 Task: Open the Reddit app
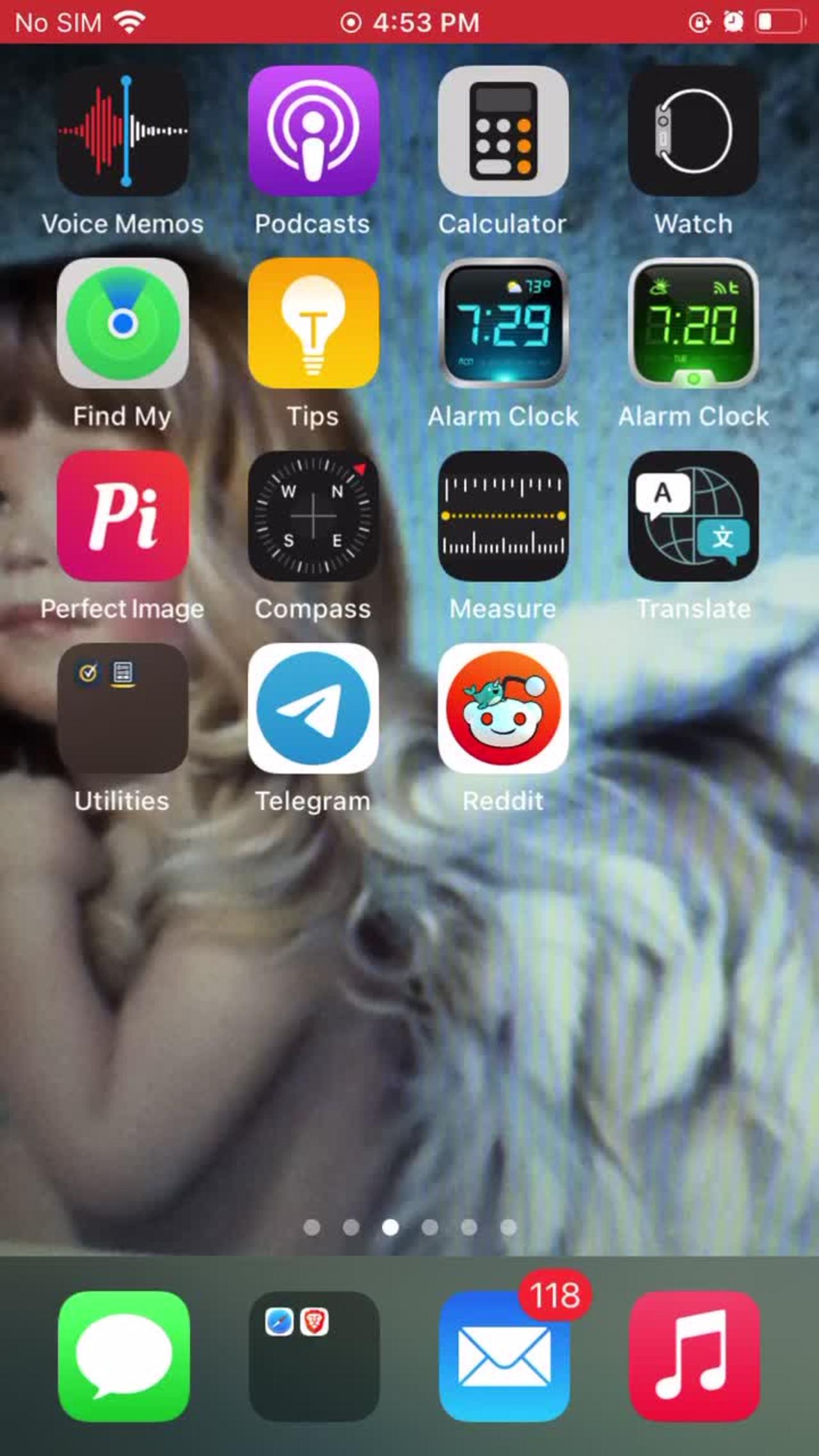[504, 708]
